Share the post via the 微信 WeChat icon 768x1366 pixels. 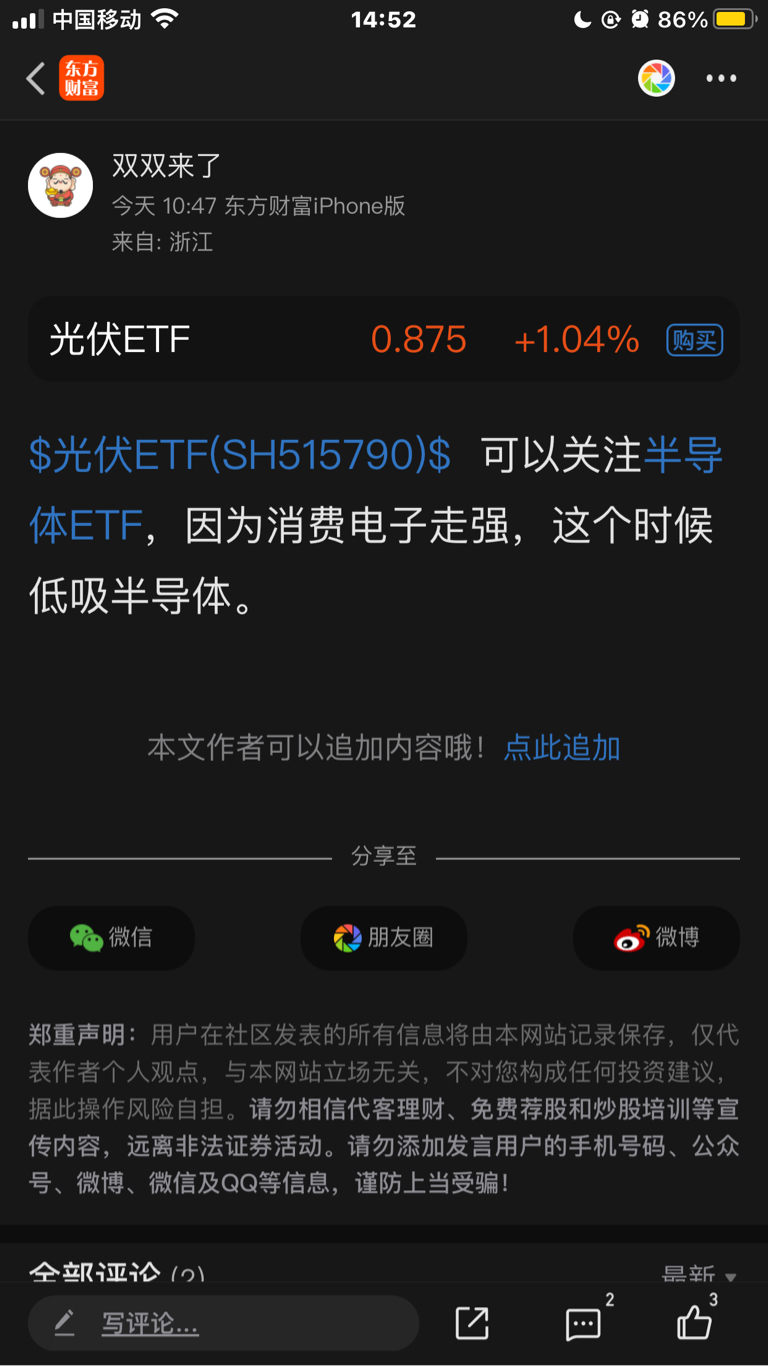click(x=110, y=938)
